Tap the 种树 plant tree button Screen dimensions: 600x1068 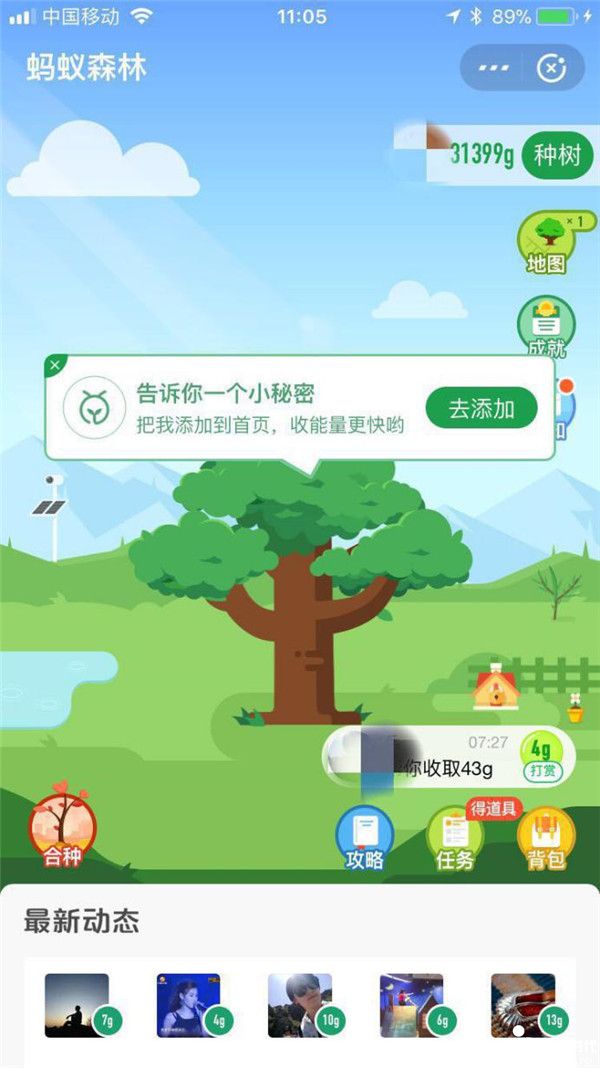pos(558,155)
